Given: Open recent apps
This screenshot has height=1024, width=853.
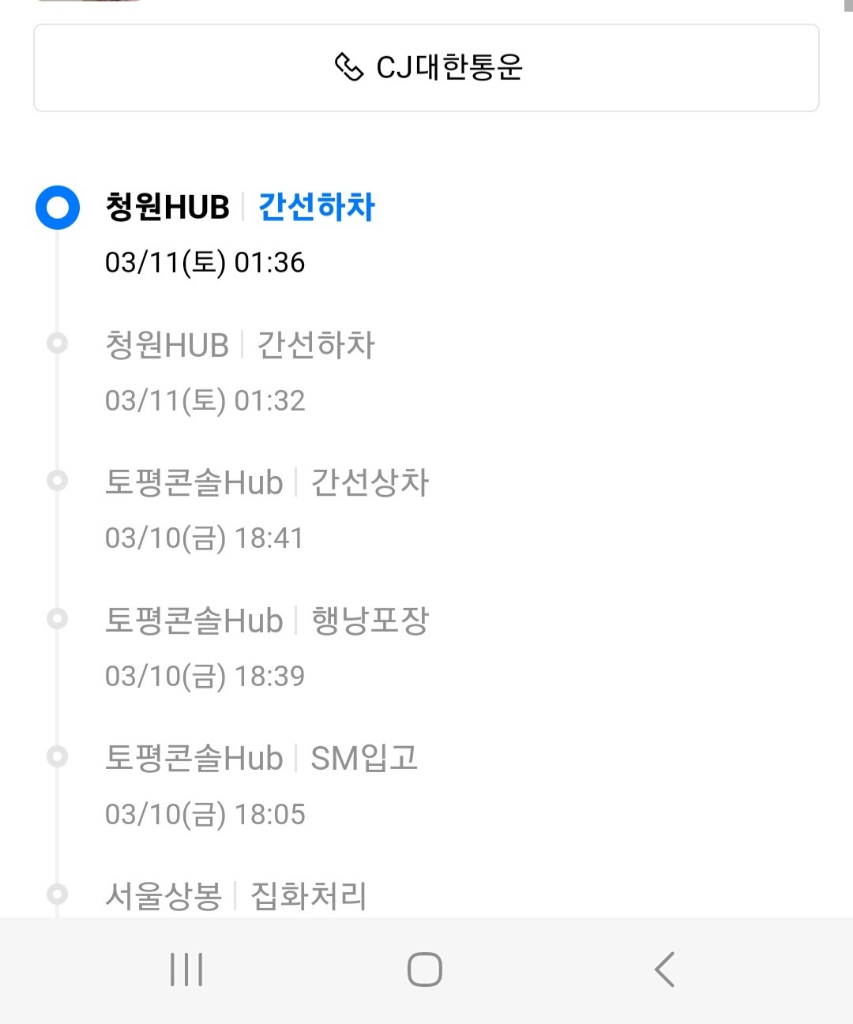Looking at the screenshot, I should pyautogui.click(x=187, y=969).
